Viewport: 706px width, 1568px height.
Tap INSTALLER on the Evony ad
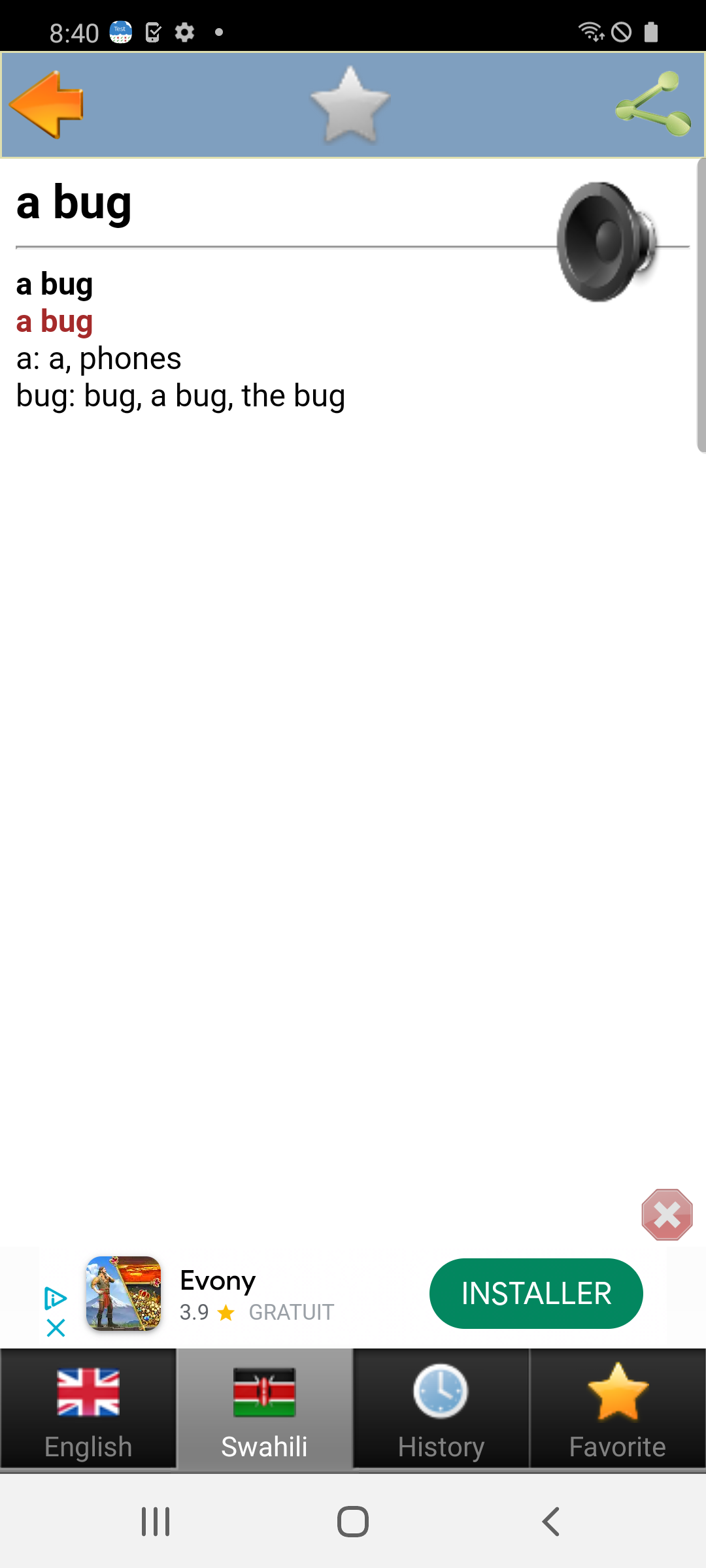tap(536, 1294)
